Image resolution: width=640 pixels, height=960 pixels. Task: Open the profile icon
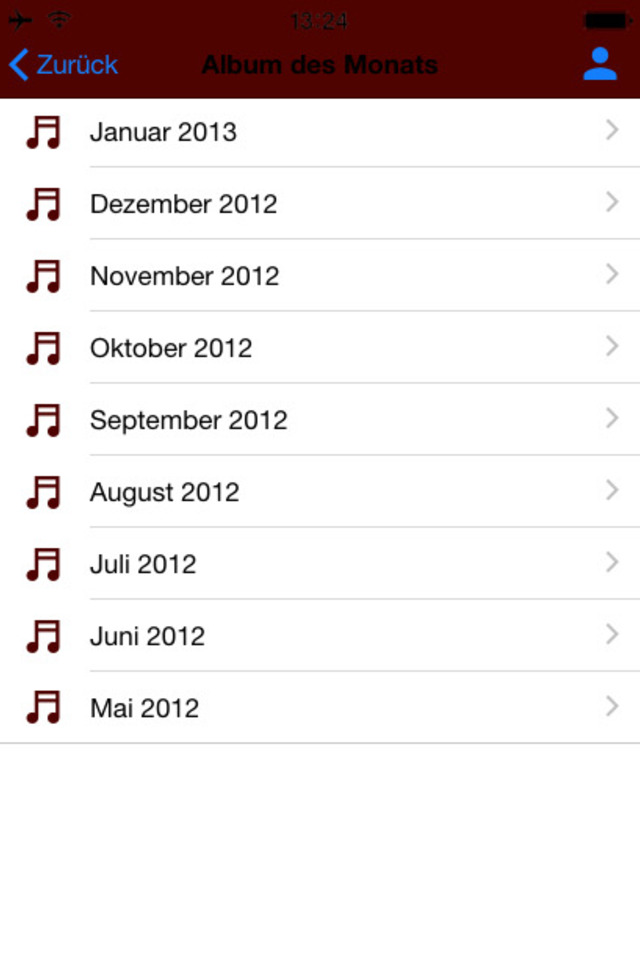coord(600,64)
